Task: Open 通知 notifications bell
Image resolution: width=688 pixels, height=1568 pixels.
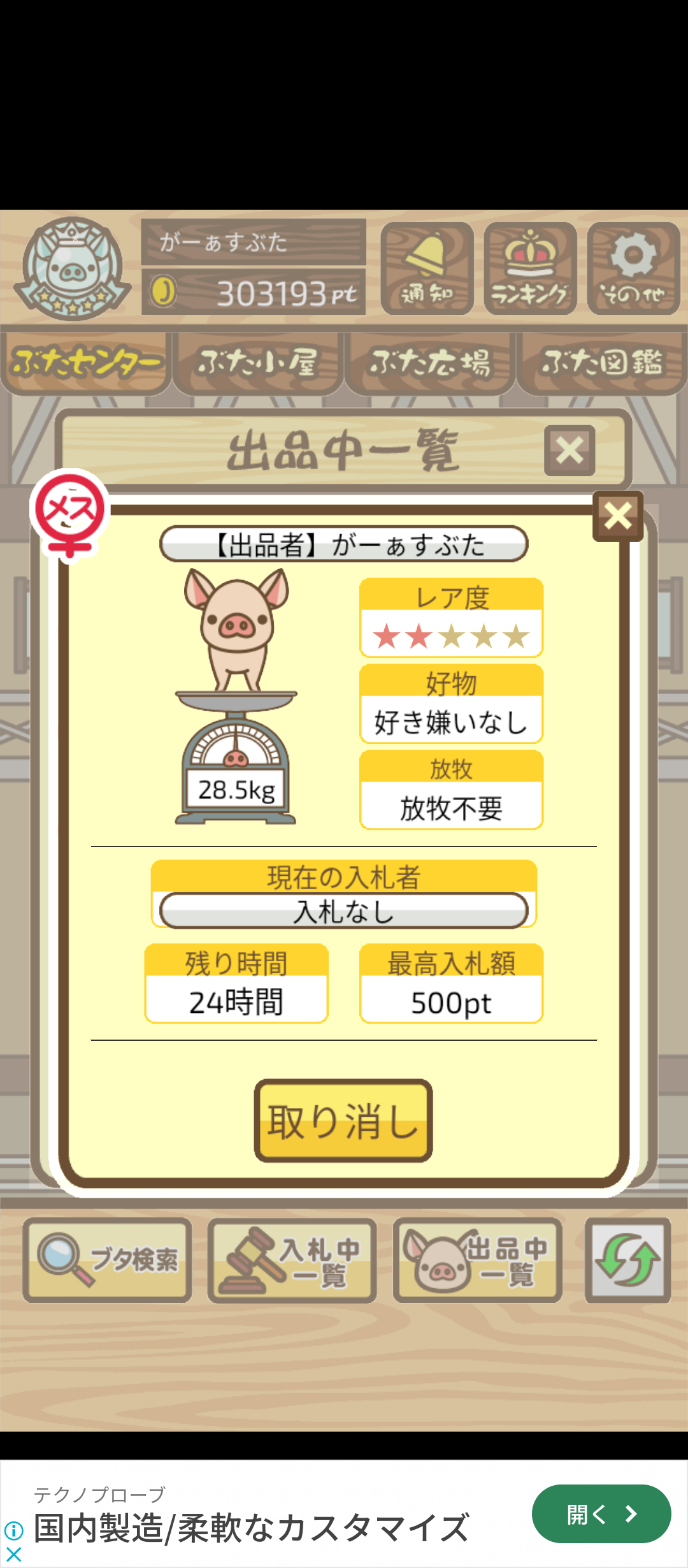Action: coord(427,268)
